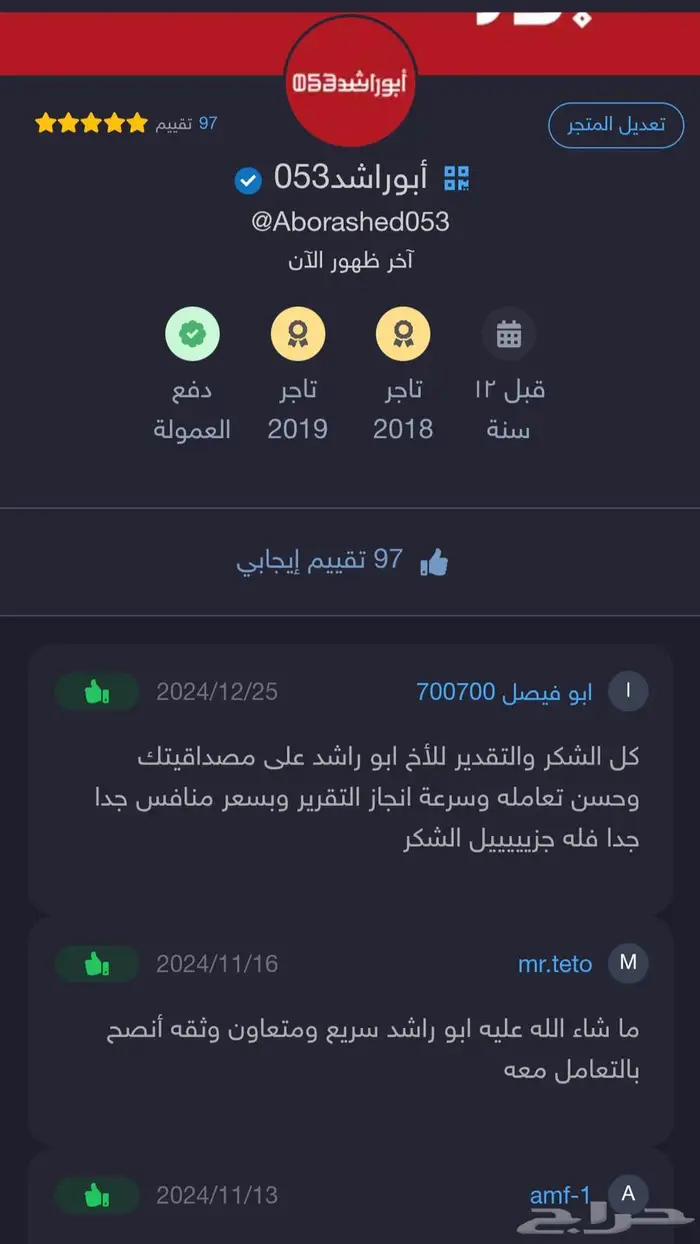Screen dimensions: 700x1244
Task: Open the QR code icon beside أبوراشد053
Action: tap(457, 179)
